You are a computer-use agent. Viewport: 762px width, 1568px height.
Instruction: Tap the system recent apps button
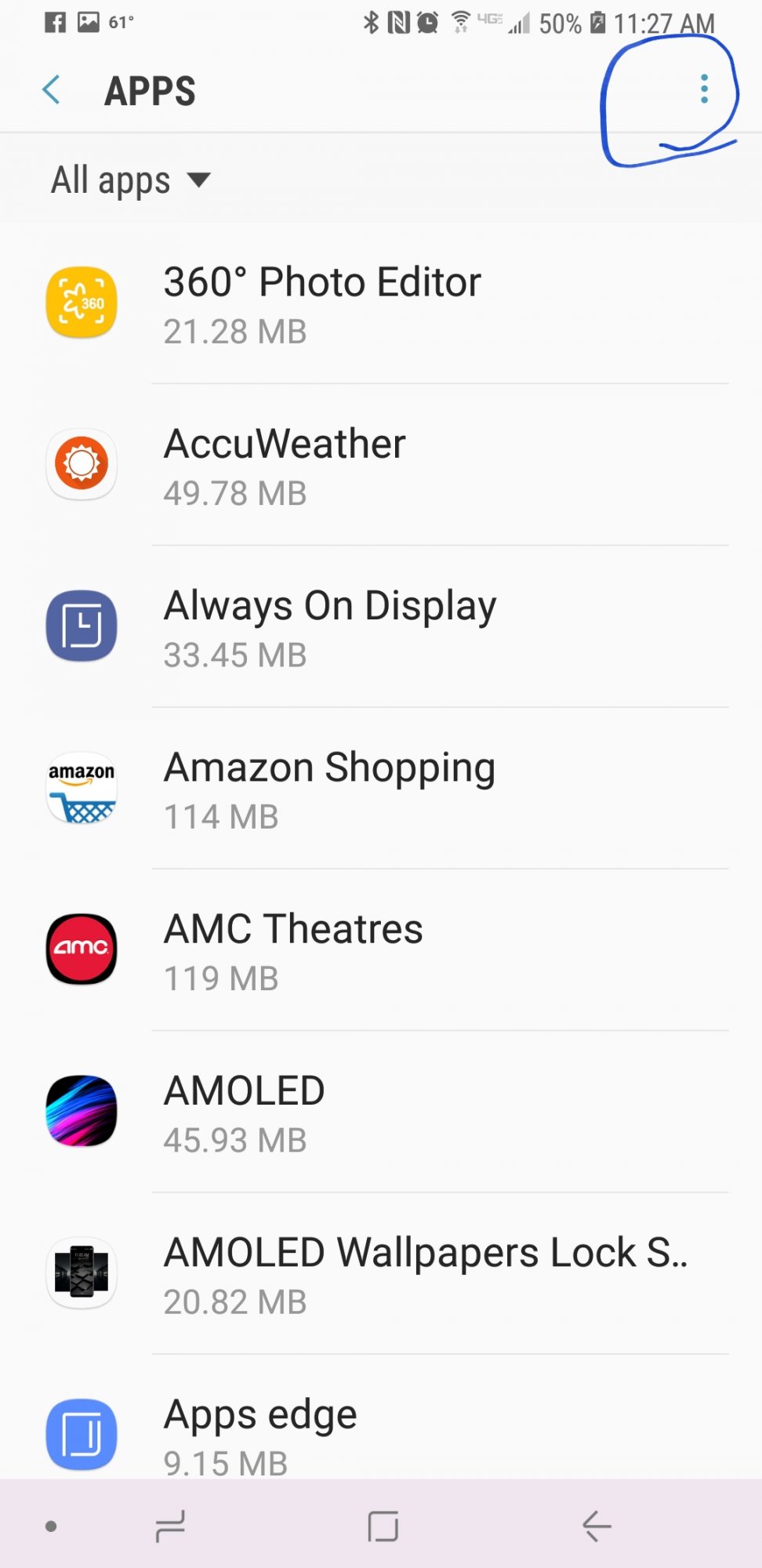(170, 1526)
